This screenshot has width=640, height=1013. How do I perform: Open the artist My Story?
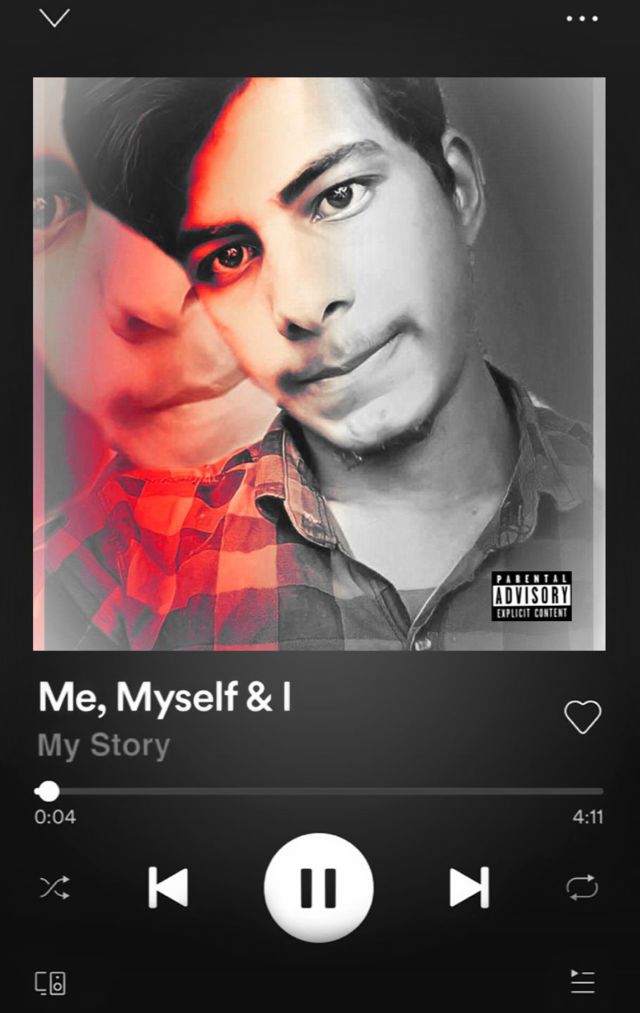(x=104, y=746)
